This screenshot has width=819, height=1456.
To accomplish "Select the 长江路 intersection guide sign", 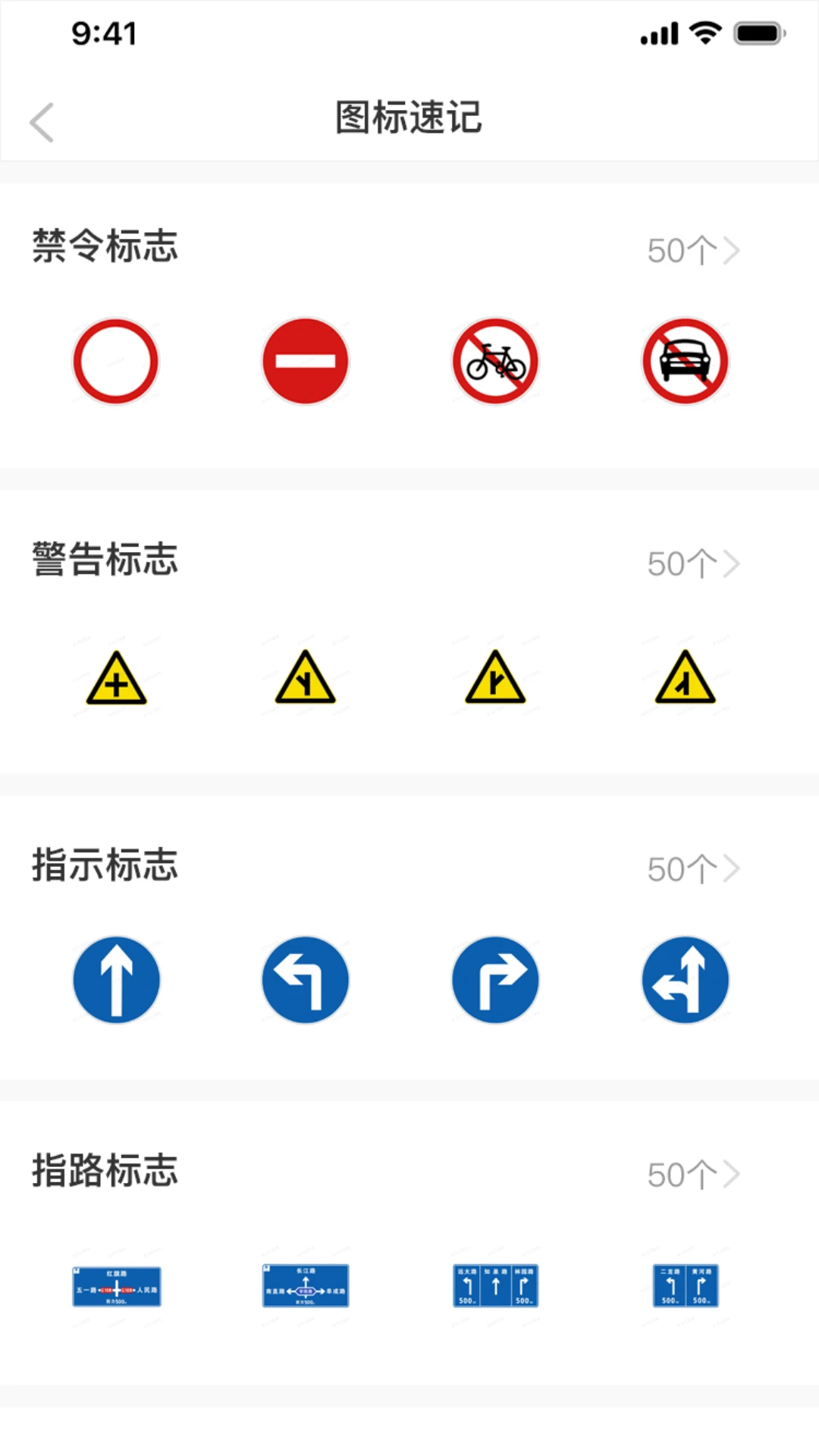I will point(306,1287).
